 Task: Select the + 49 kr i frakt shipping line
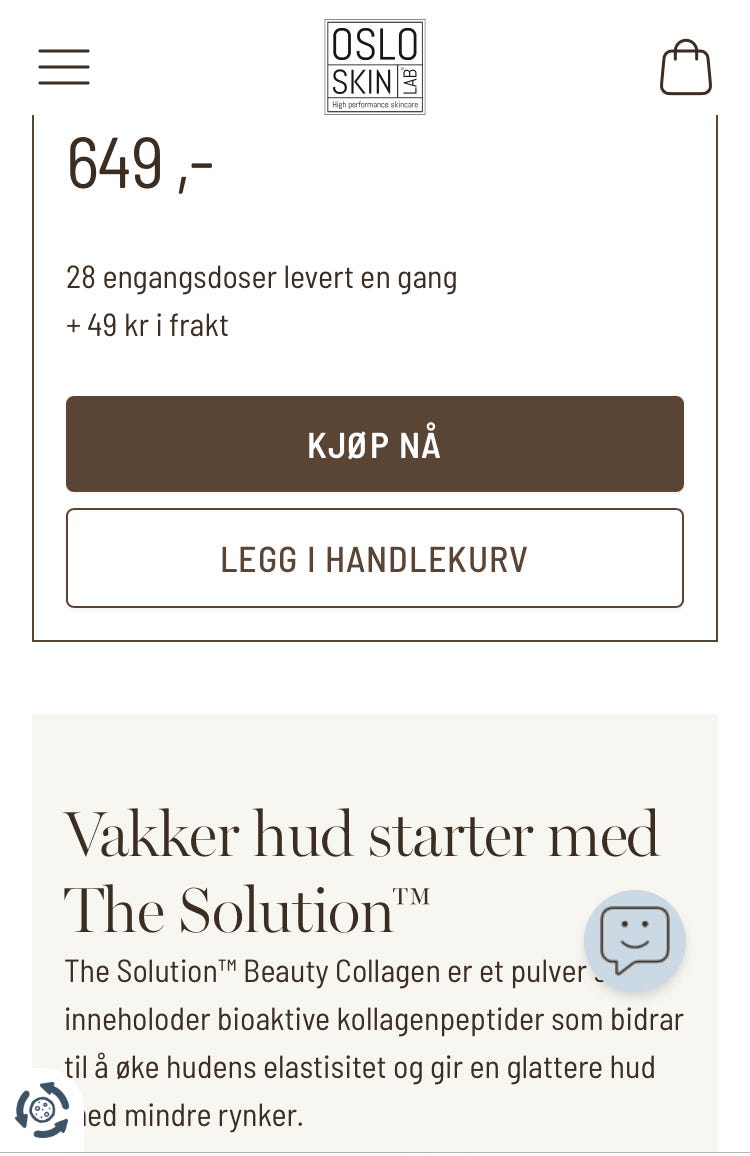pyautogui.click(x=146, y=324)
